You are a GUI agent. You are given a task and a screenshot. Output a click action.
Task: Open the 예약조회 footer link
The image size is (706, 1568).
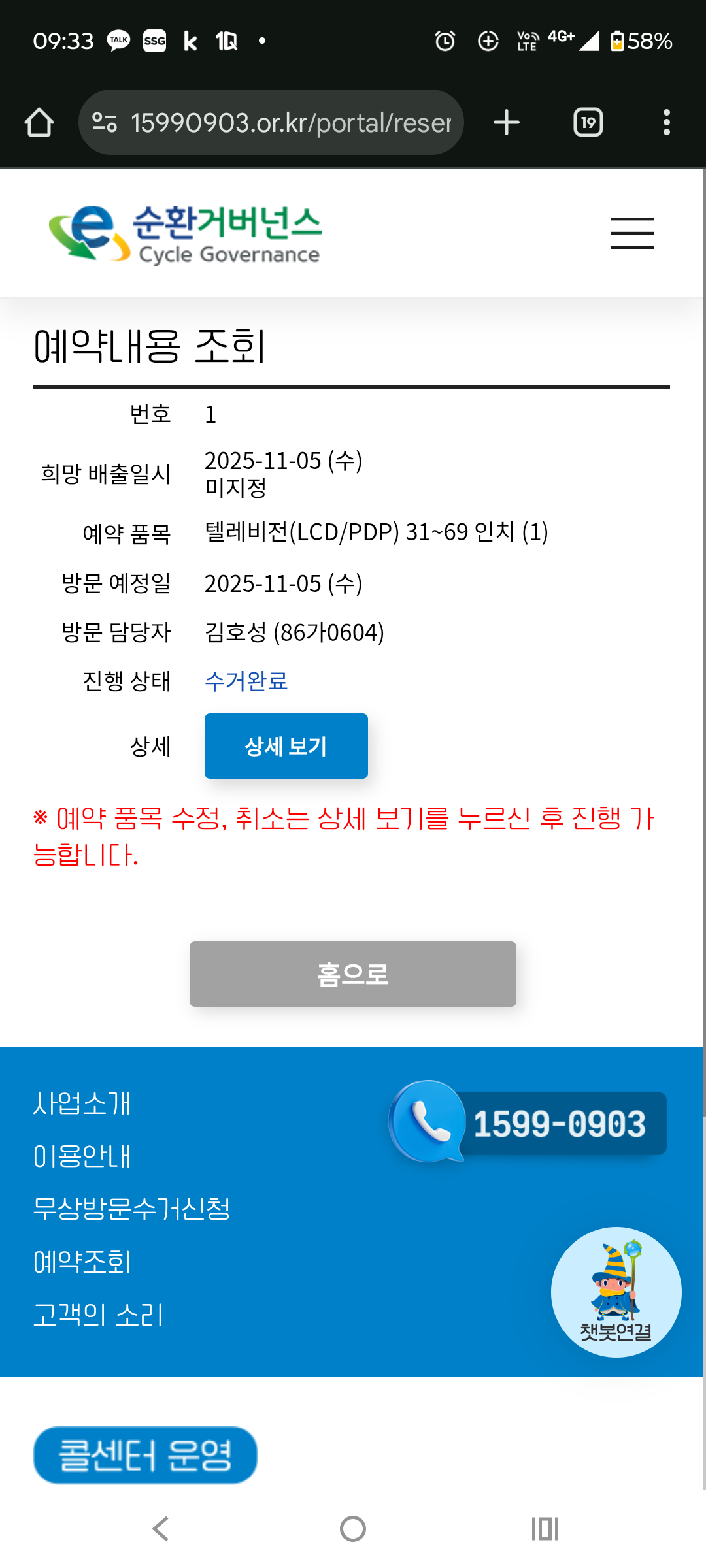point(82,1262)
